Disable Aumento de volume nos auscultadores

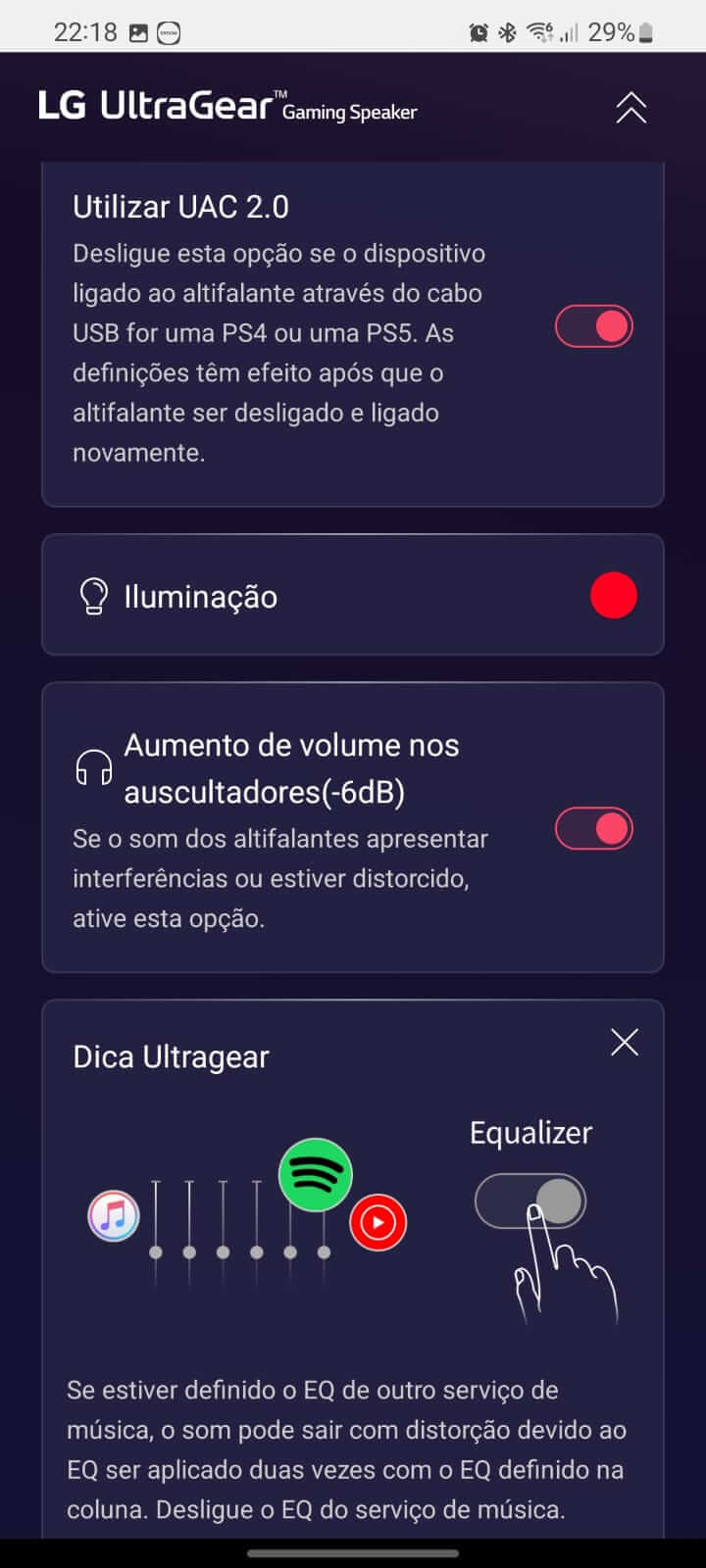point(594,829)
